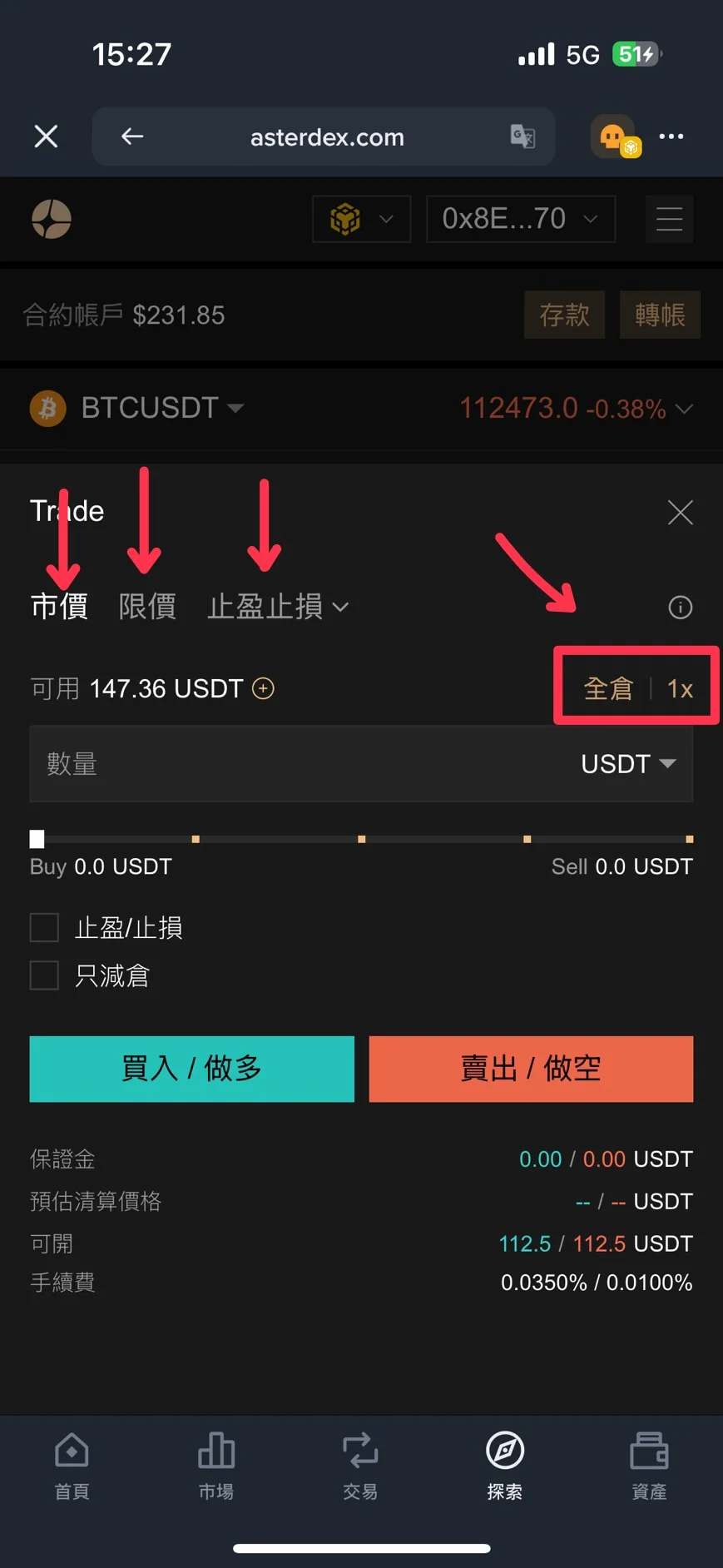Image resolution: width=723 pixels, height=1568 pixels.
Task: Select the 市場 markets icon
Action: 215,1465
